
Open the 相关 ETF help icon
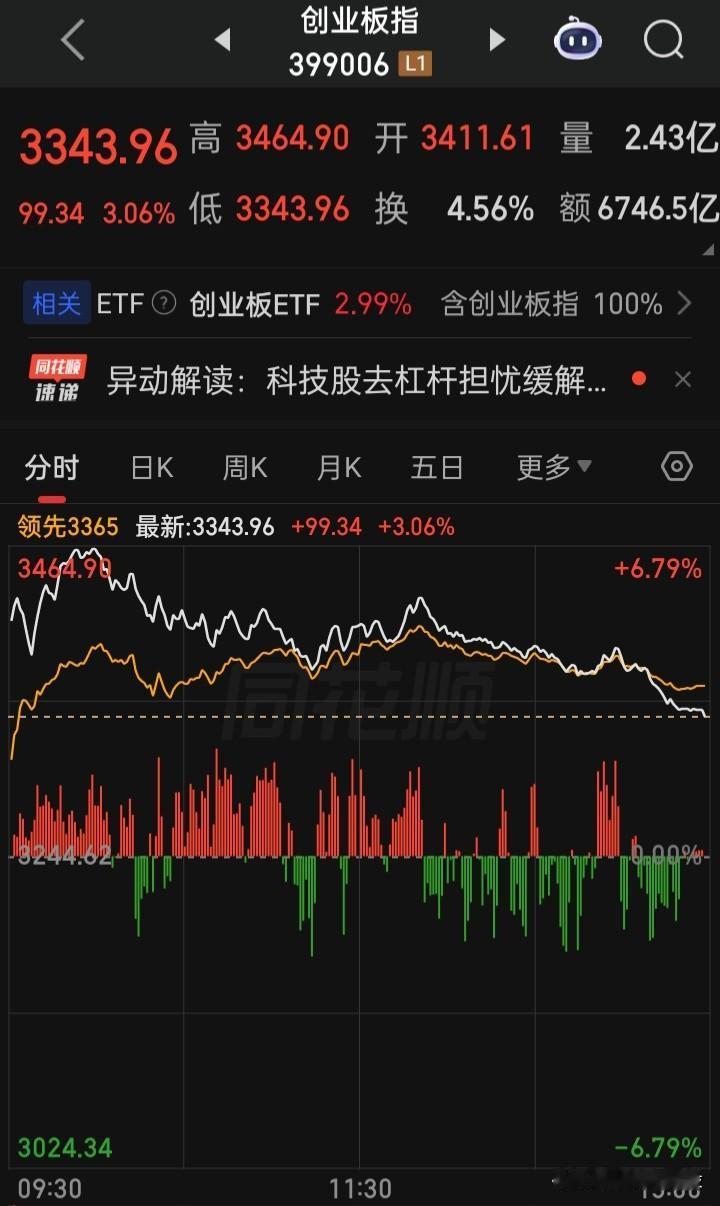click(x=165, y=303)
